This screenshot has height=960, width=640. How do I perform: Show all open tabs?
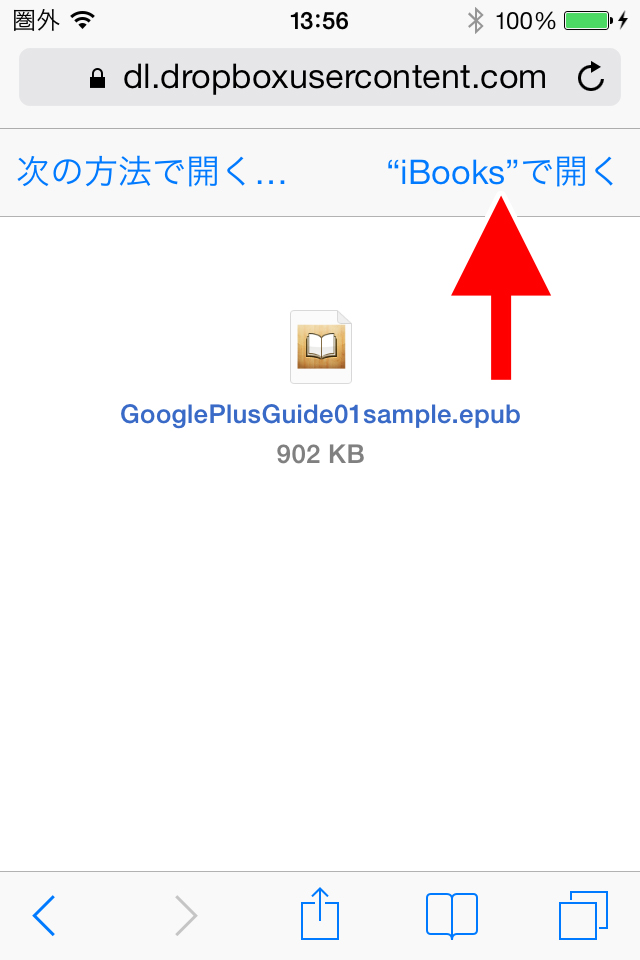tap(583, 915)
